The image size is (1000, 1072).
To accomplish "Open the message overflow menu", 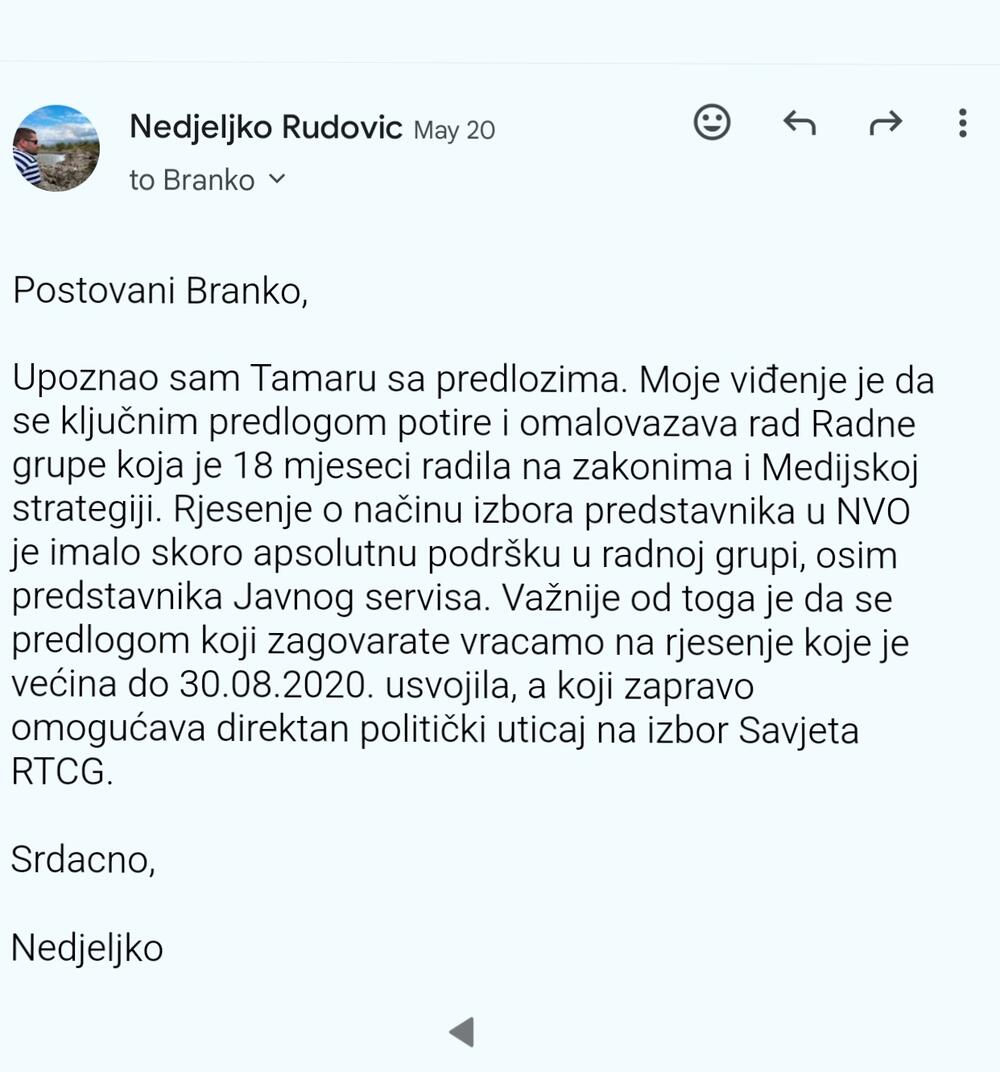I will coord(962,123).
